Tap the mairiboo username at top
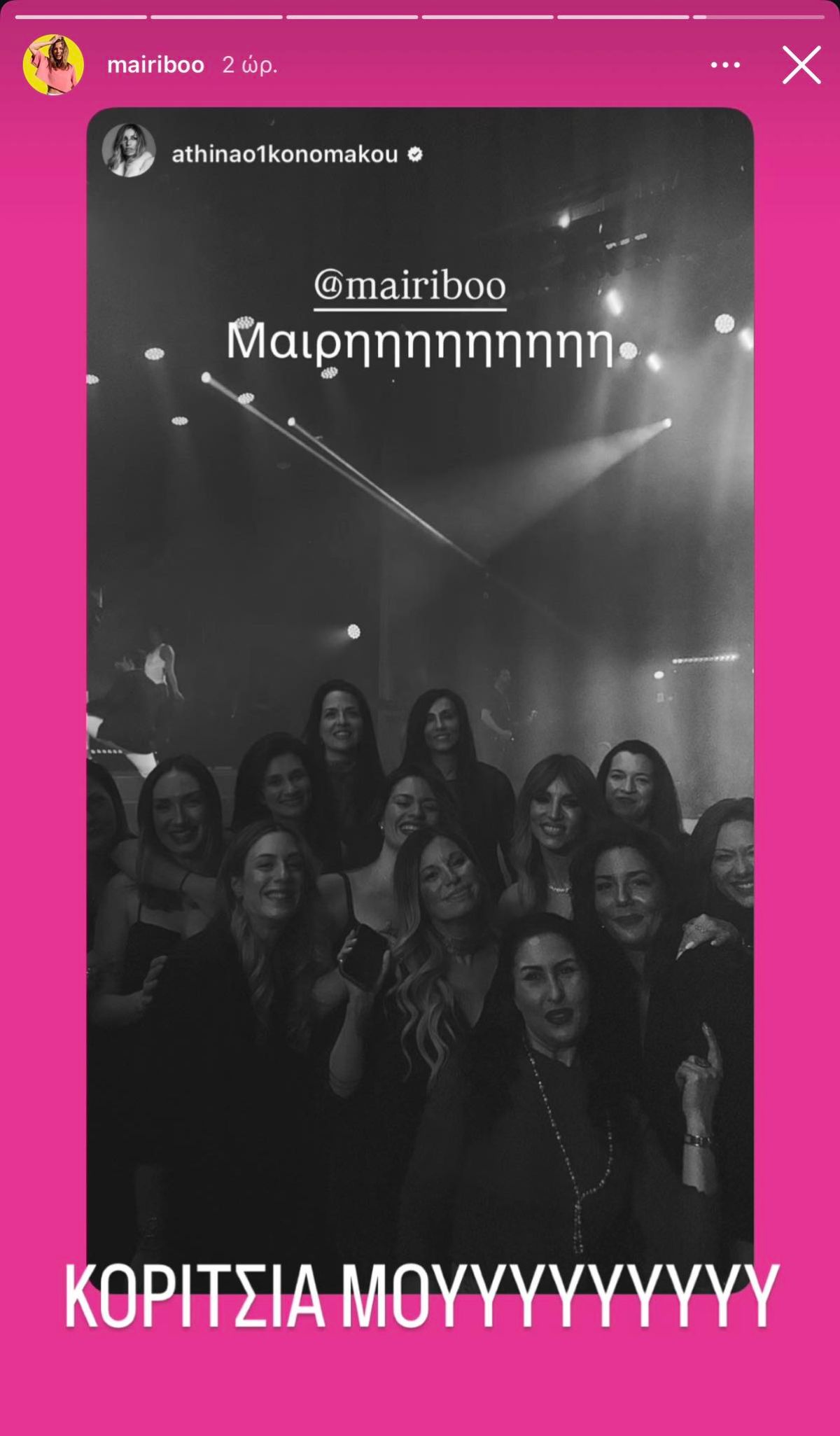The height and width of the screenshot is (1436, 840). [x=155, y=65]
